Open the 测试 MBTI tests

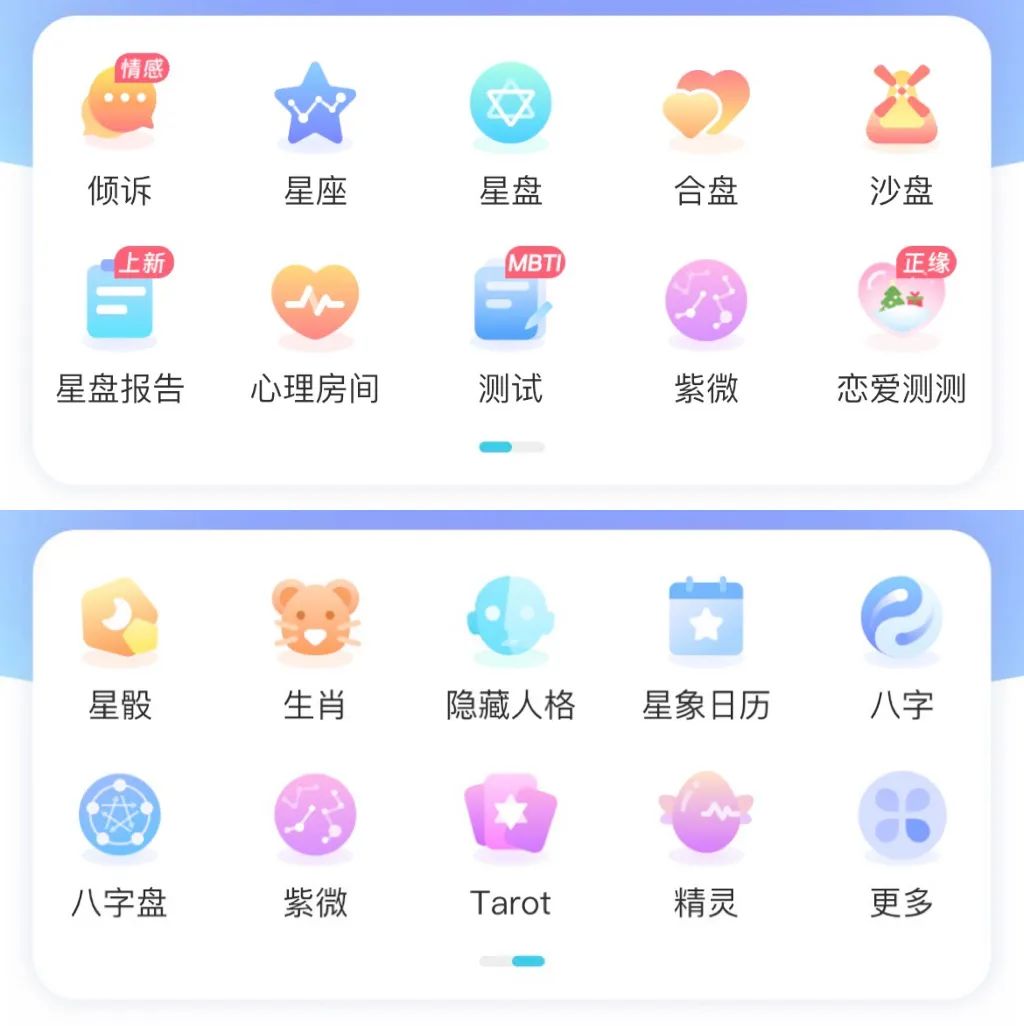pos(510,303)
